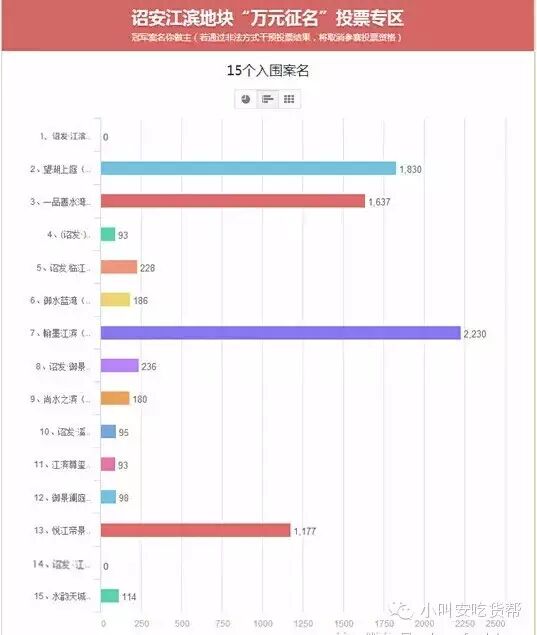537x635 pixels.
Task: Select the horizontal bar chart view
Action: point(268,99)
